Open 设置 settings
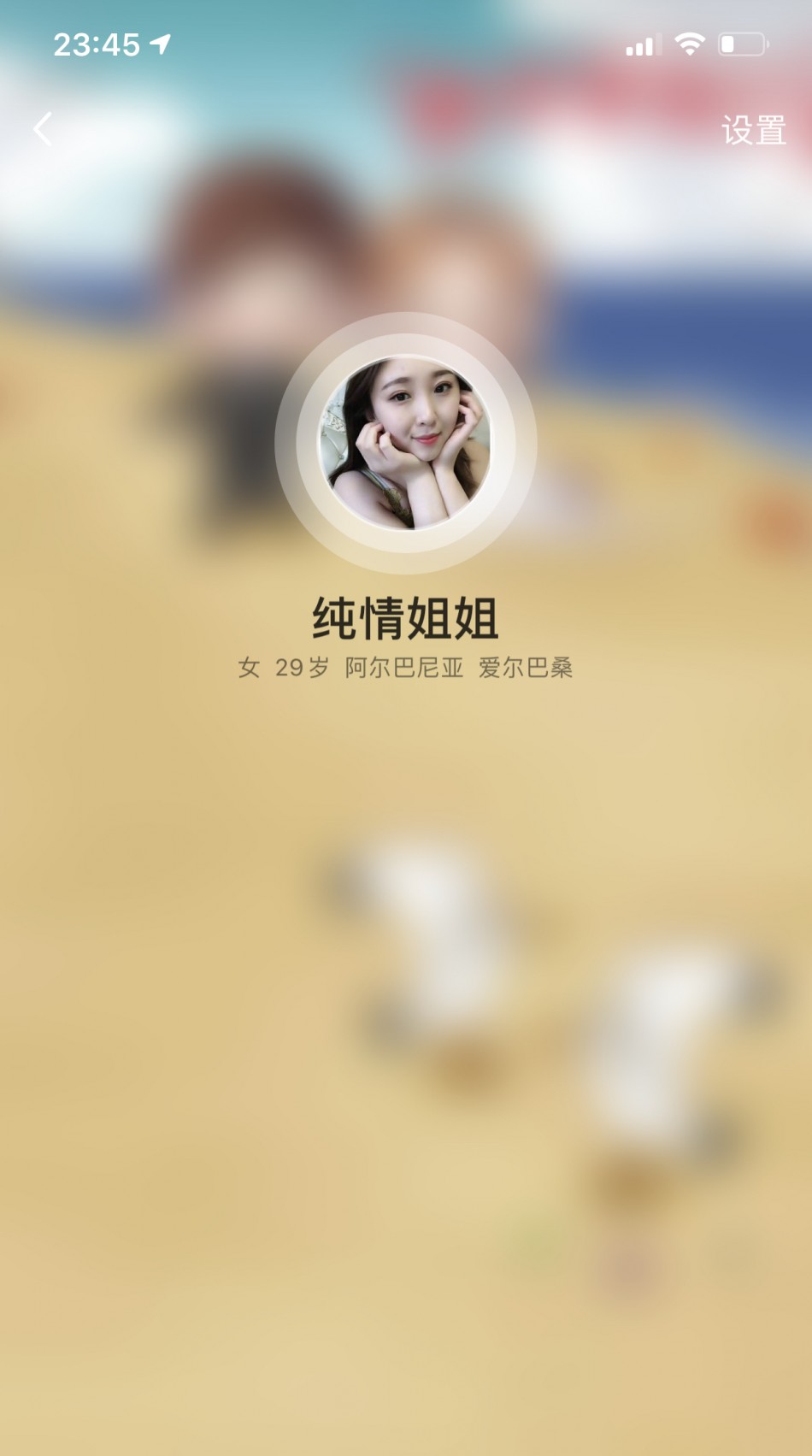This screenshot has height=1456, width=812. (x=753, y=131)
